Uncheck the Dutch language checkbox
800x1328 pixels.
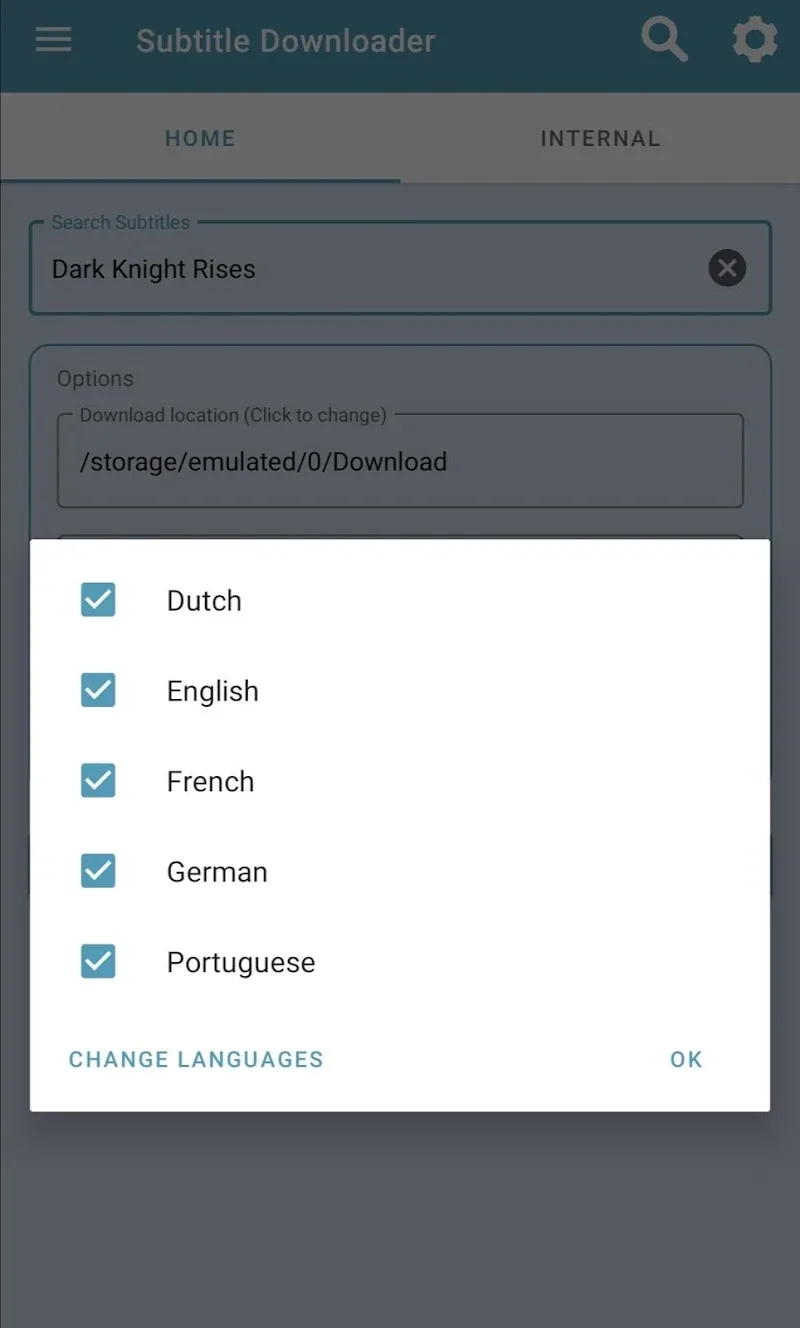(98, 600)
